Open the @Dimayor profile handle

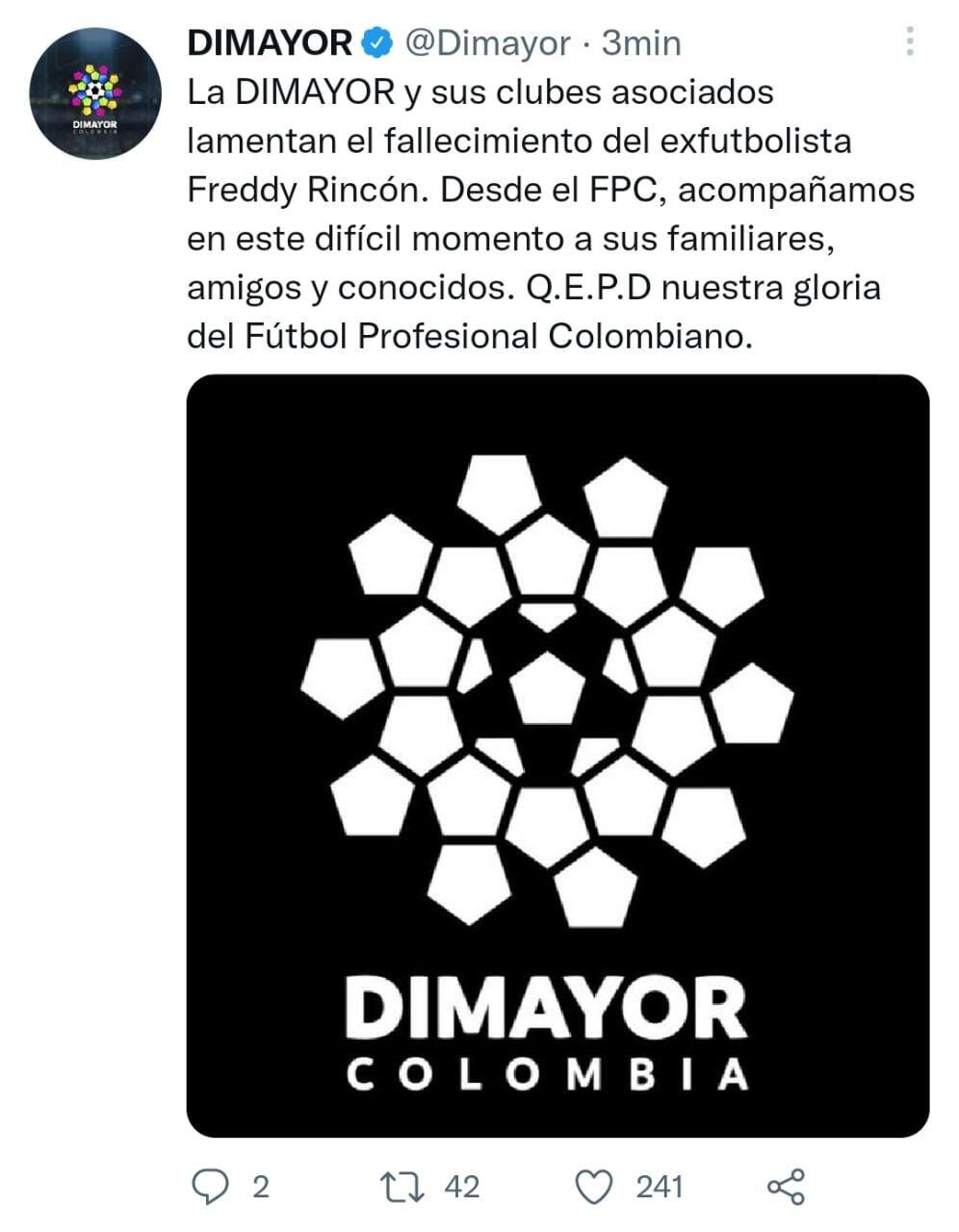coord(486,42)
